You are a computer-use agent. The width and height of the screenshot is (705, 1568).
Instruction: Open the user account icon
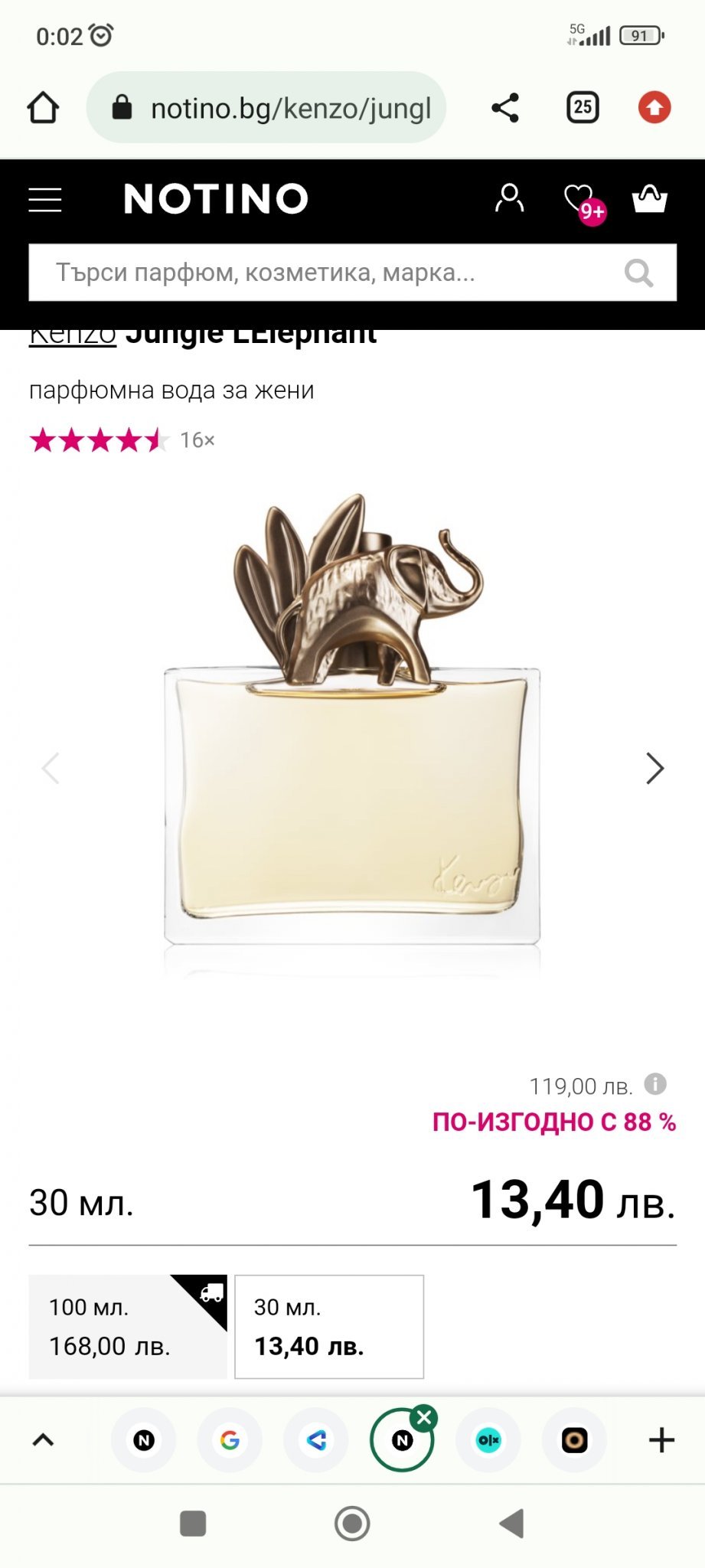pos(509,198)
